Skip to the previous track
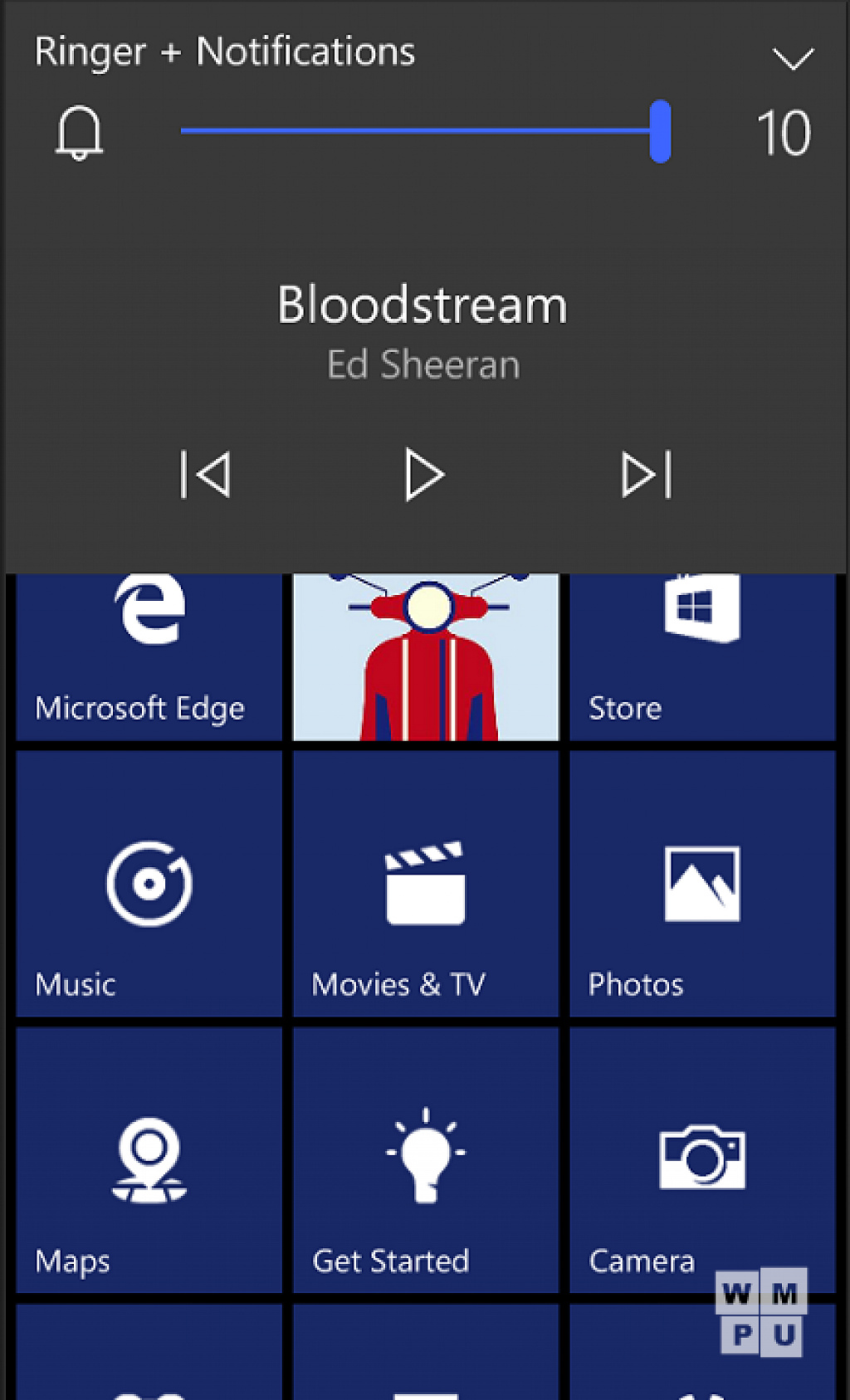The height and width of the screenshot is (1400, 850). point(205,475)
